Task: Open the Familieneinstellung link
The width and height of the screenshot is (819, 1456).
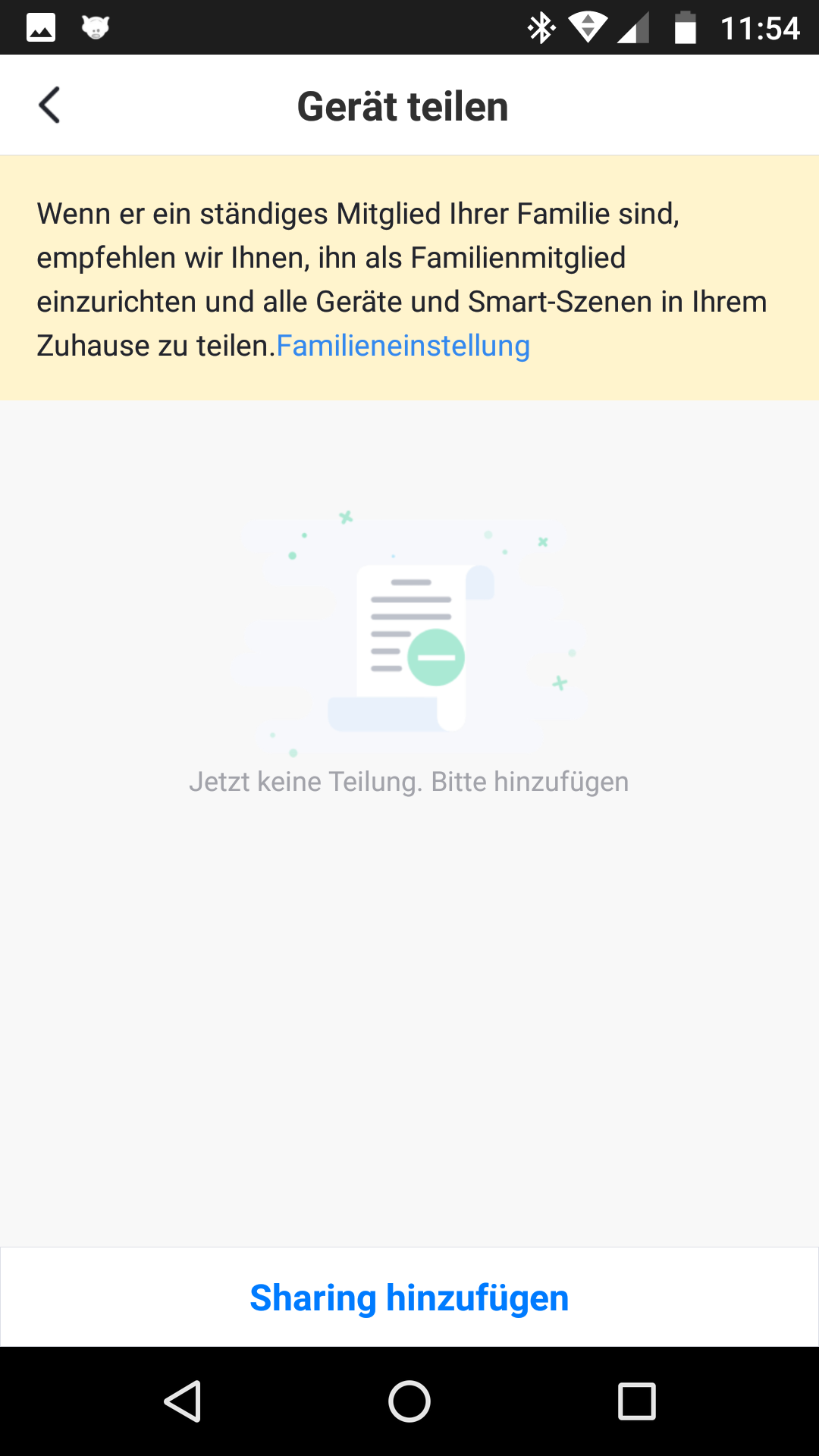Action: coord(403,346)
